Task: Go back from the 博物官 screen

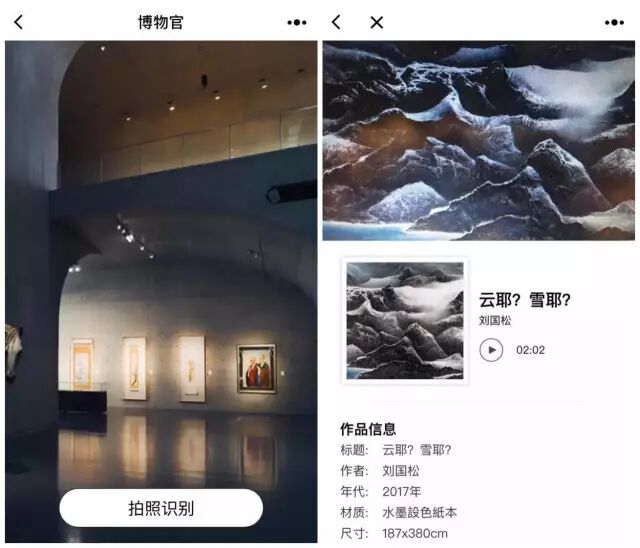Action: point(19,22)
